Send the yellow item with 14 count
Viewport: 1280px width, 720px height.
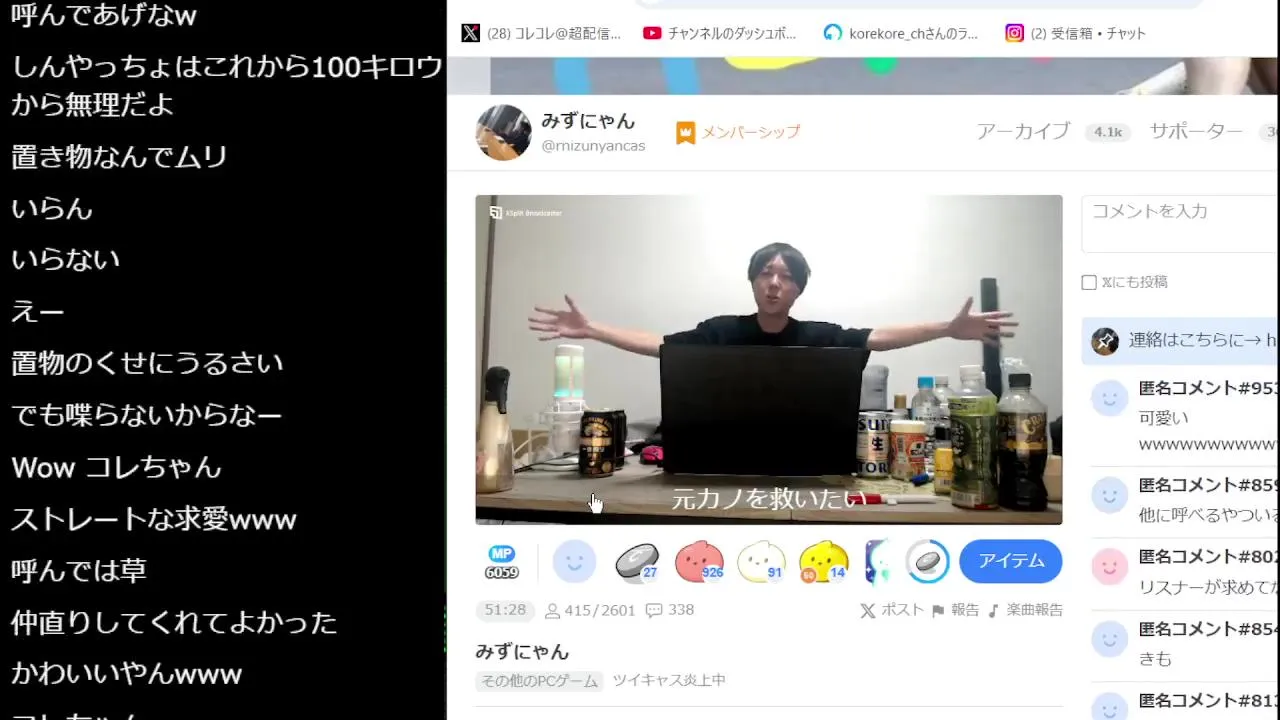823,562
